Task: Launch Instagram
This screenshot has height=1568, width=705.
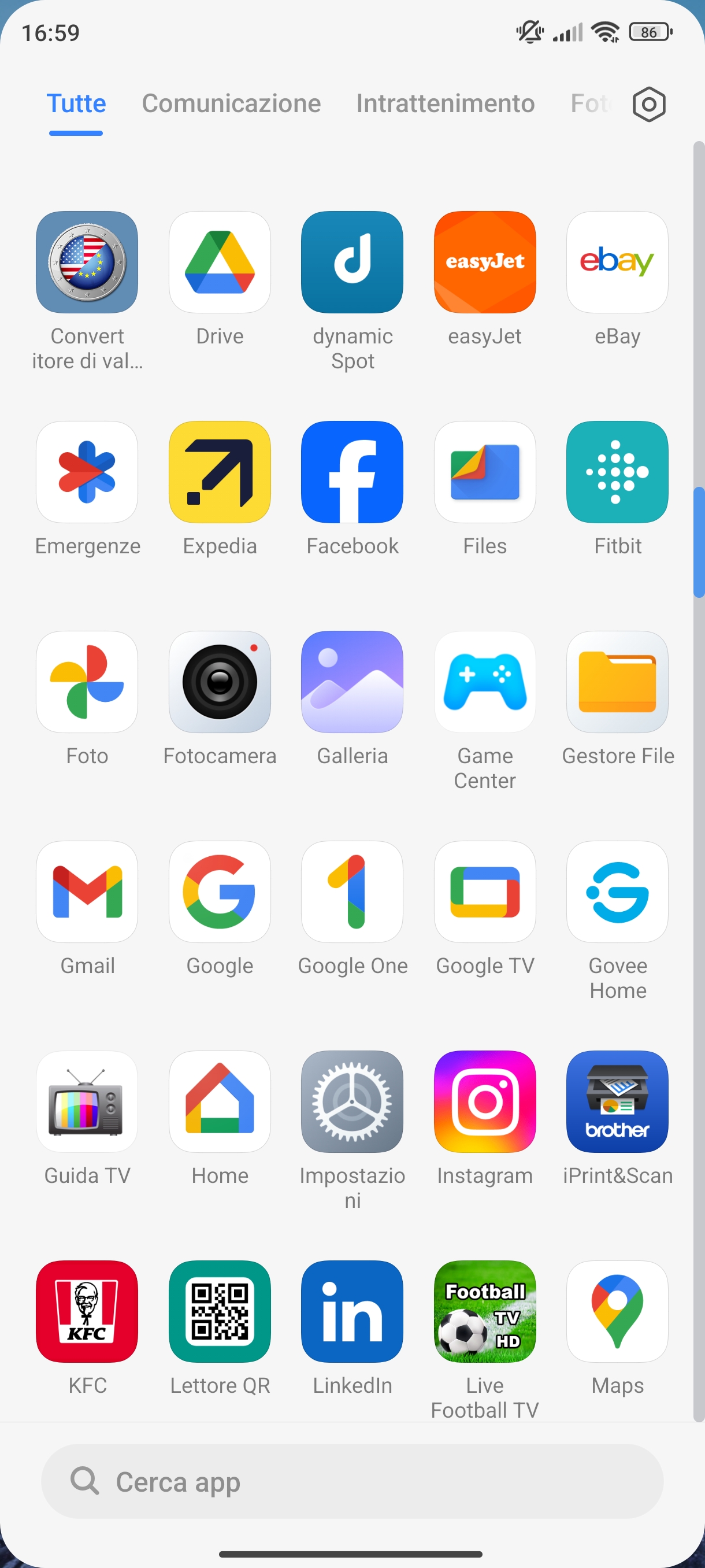Action: point(485,1102)
